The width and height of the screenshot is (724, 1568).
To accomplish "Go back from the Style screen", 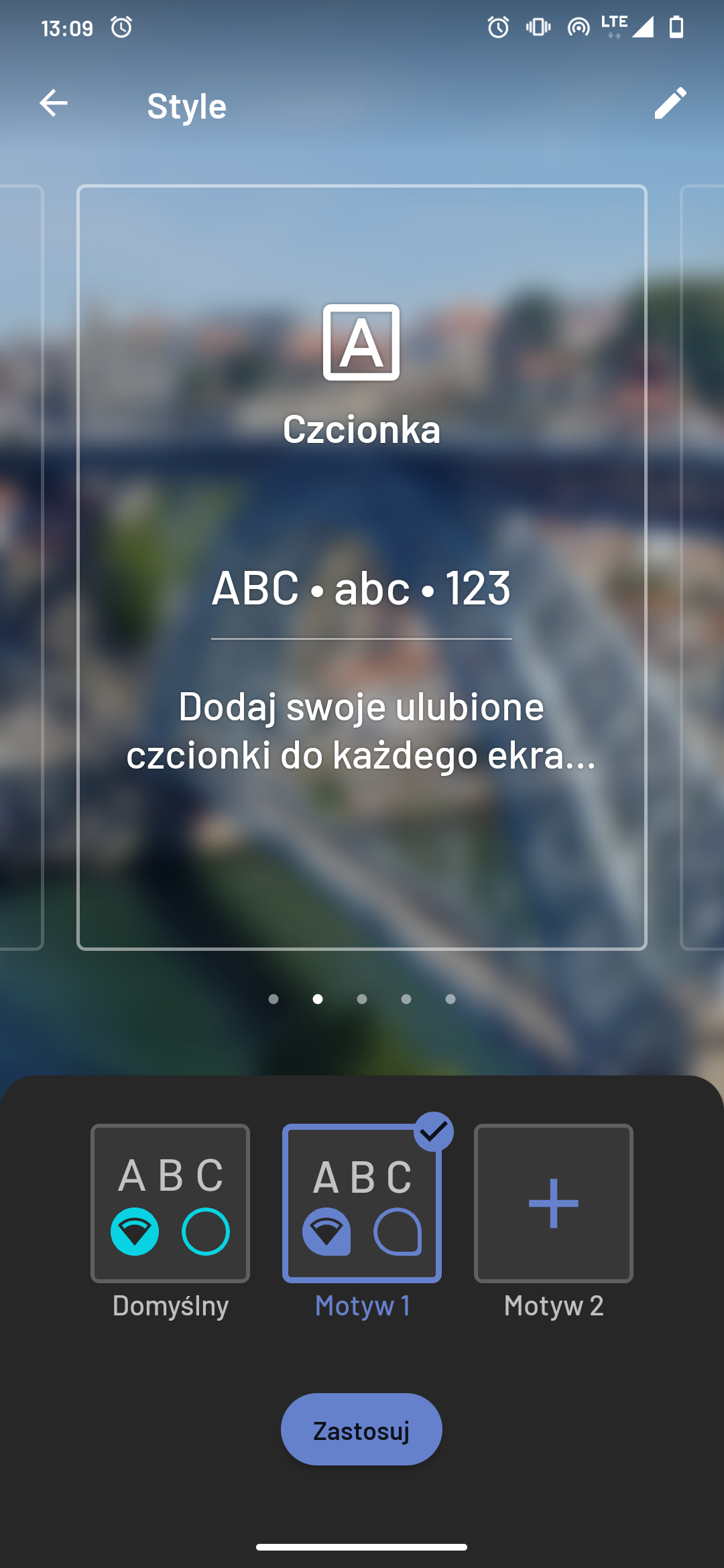I will pyautogui.click(x=54, y=103).
